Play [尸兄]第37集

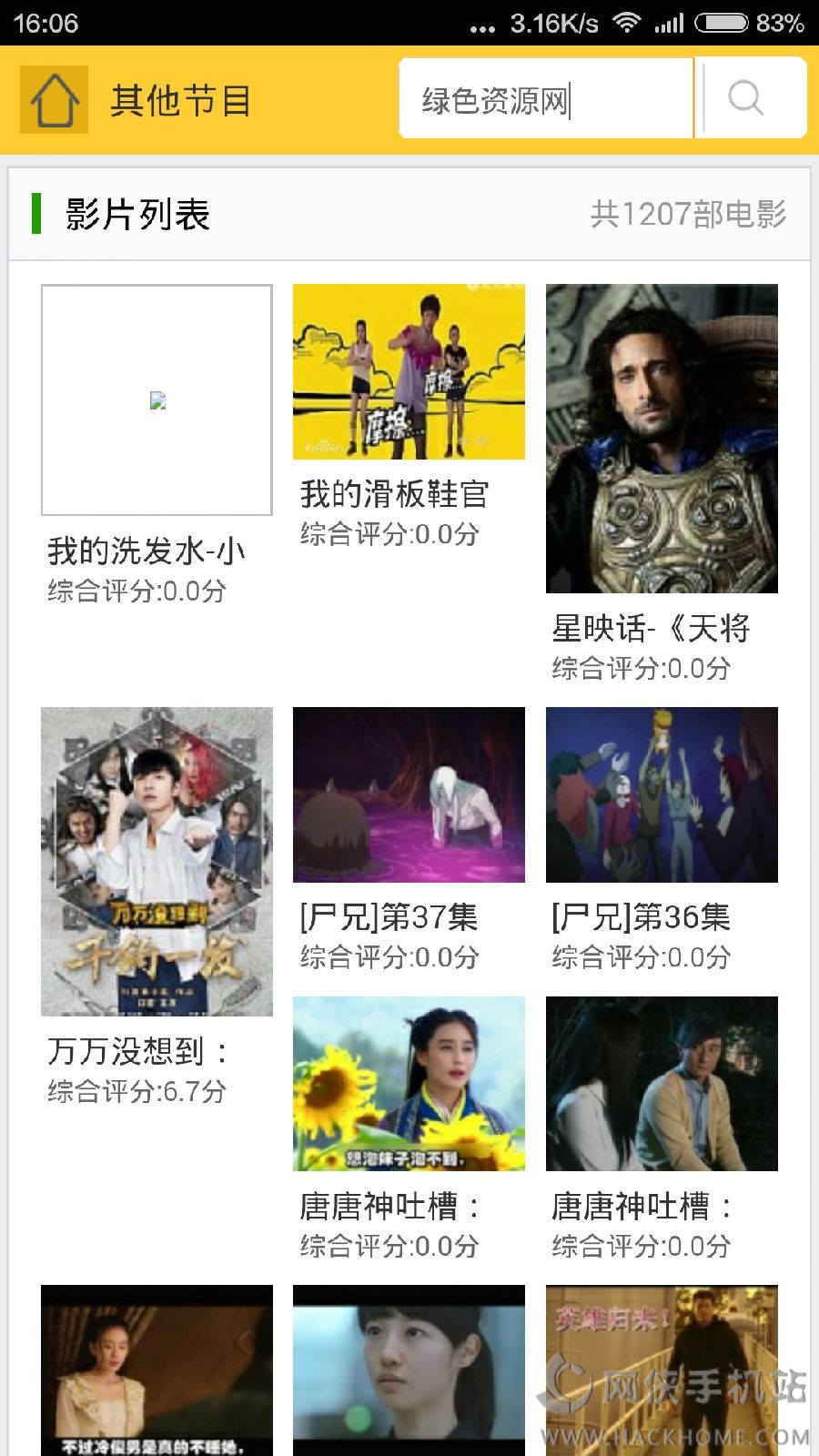(409, 794)
